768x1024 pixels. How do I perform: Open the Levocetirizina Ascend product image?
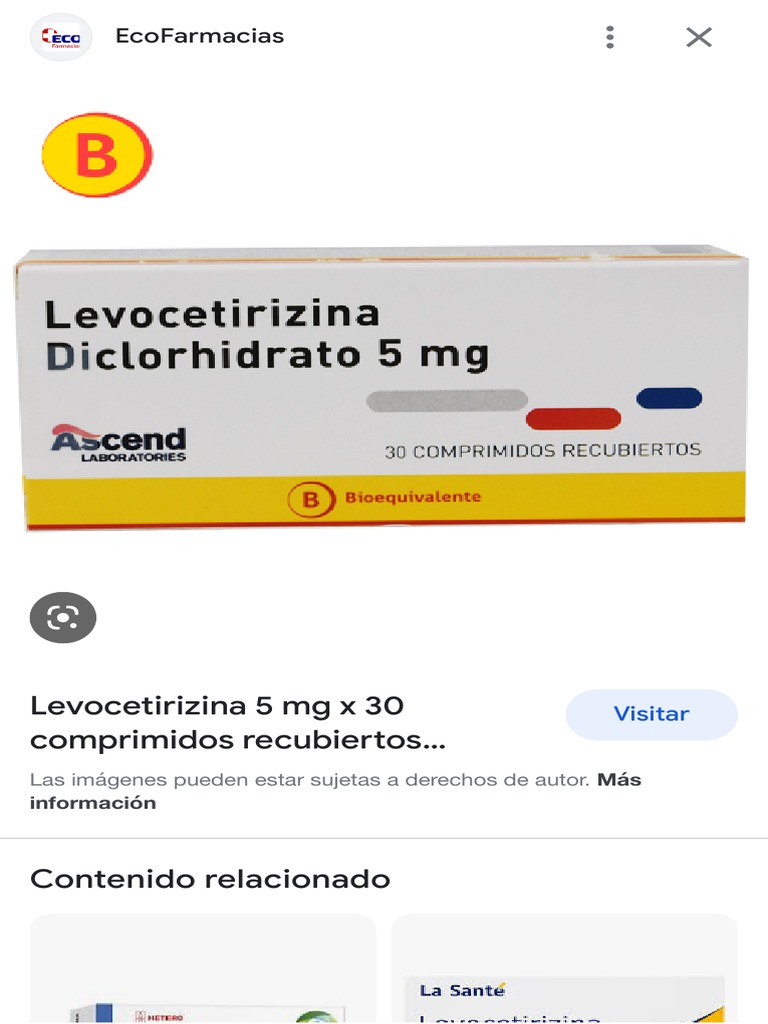(384, 388)
